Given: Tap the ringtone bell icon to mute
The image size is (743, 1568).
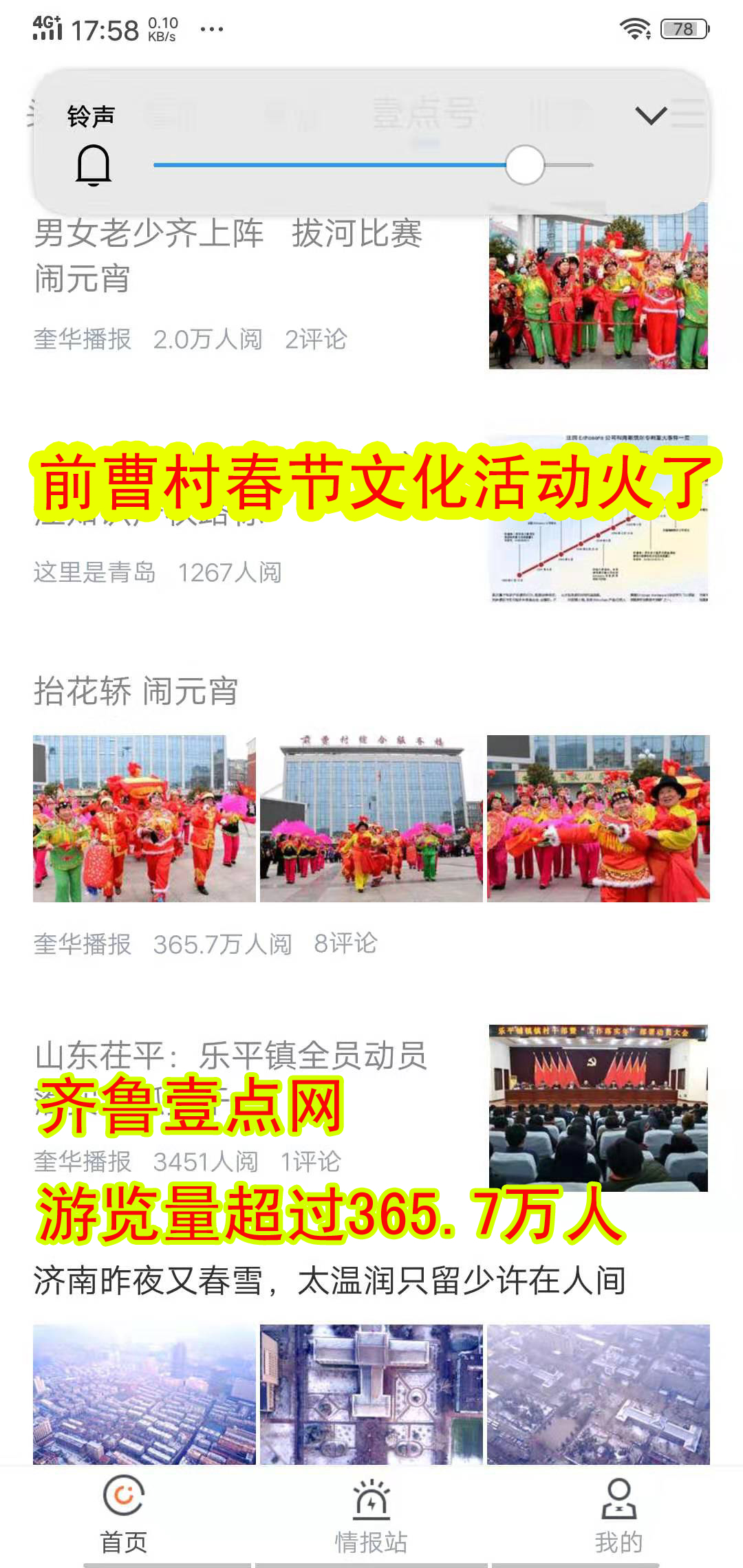Looking at the screenshot, I should [x=93, y=165].
